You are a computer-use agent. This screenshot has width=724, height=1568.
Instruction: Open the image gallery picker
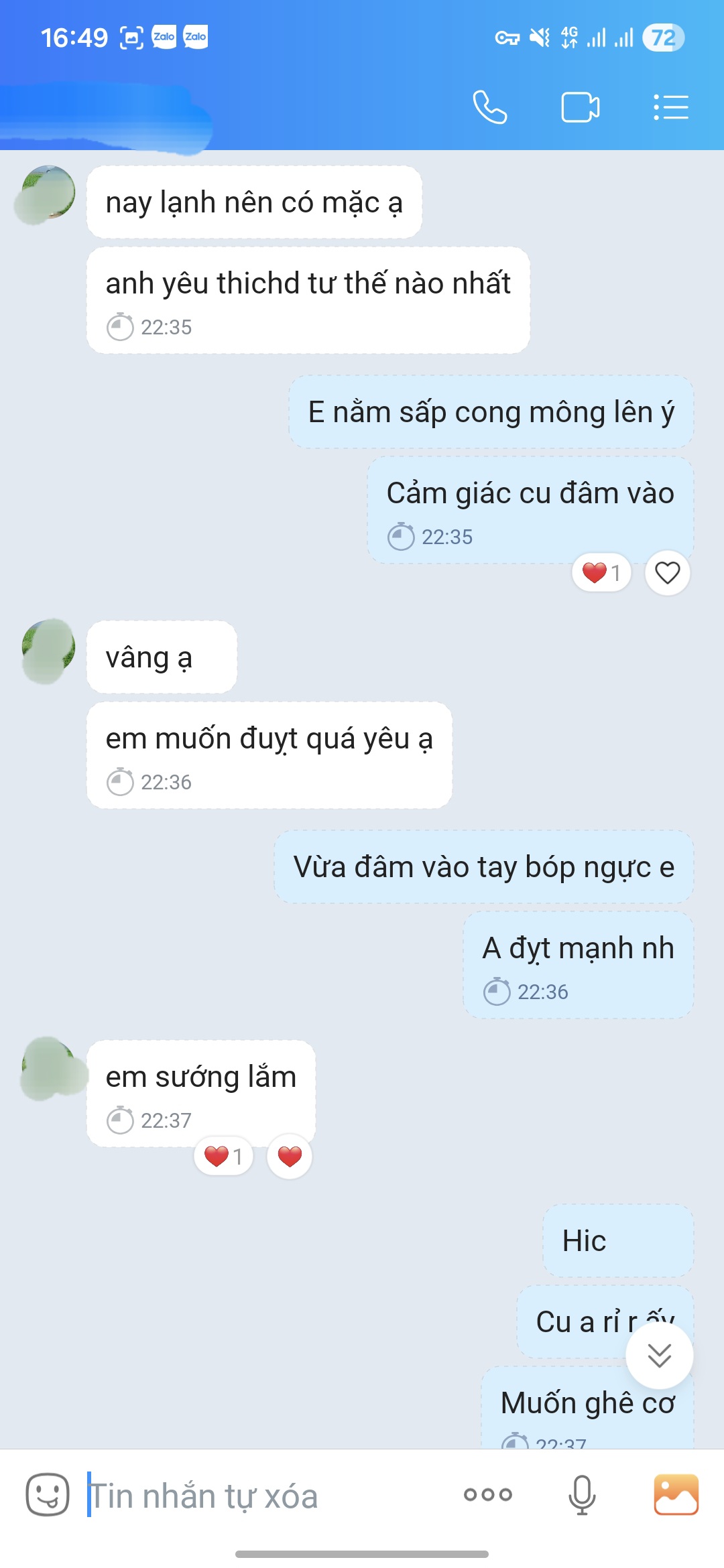pos(676,1494)
